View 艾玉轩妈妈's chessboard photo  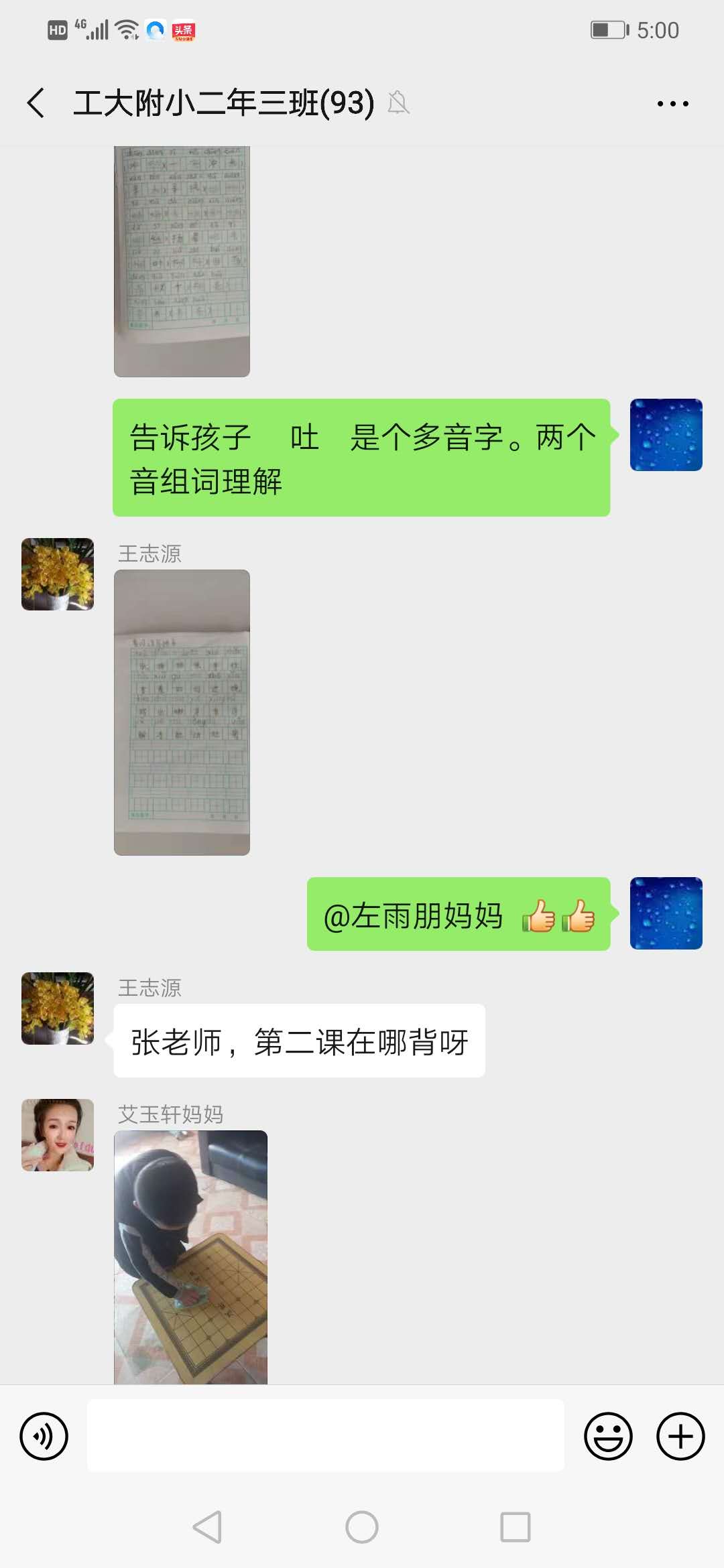point(190,1256)
